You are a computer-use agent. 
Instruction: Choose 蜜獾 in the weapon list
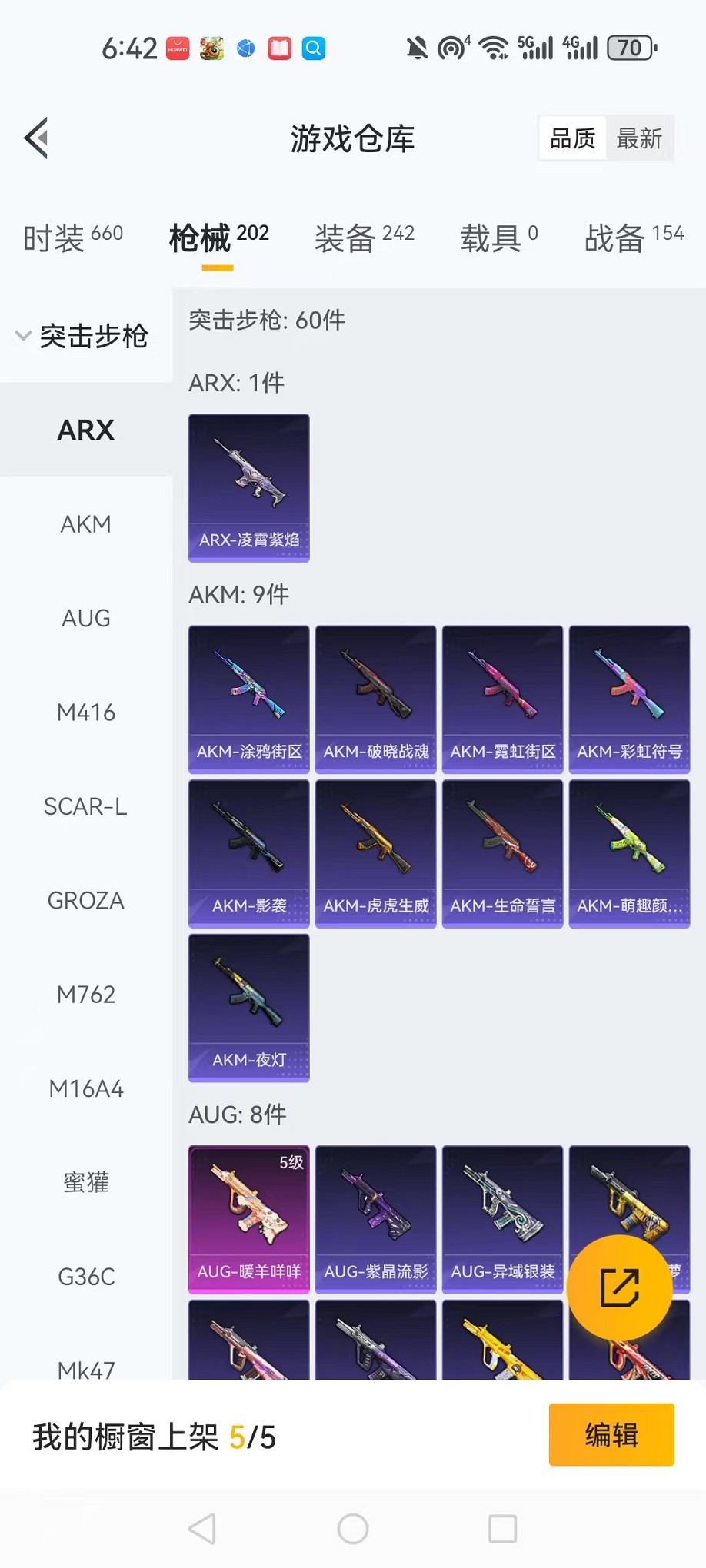pyautogui.click(x=86, y=1182)
